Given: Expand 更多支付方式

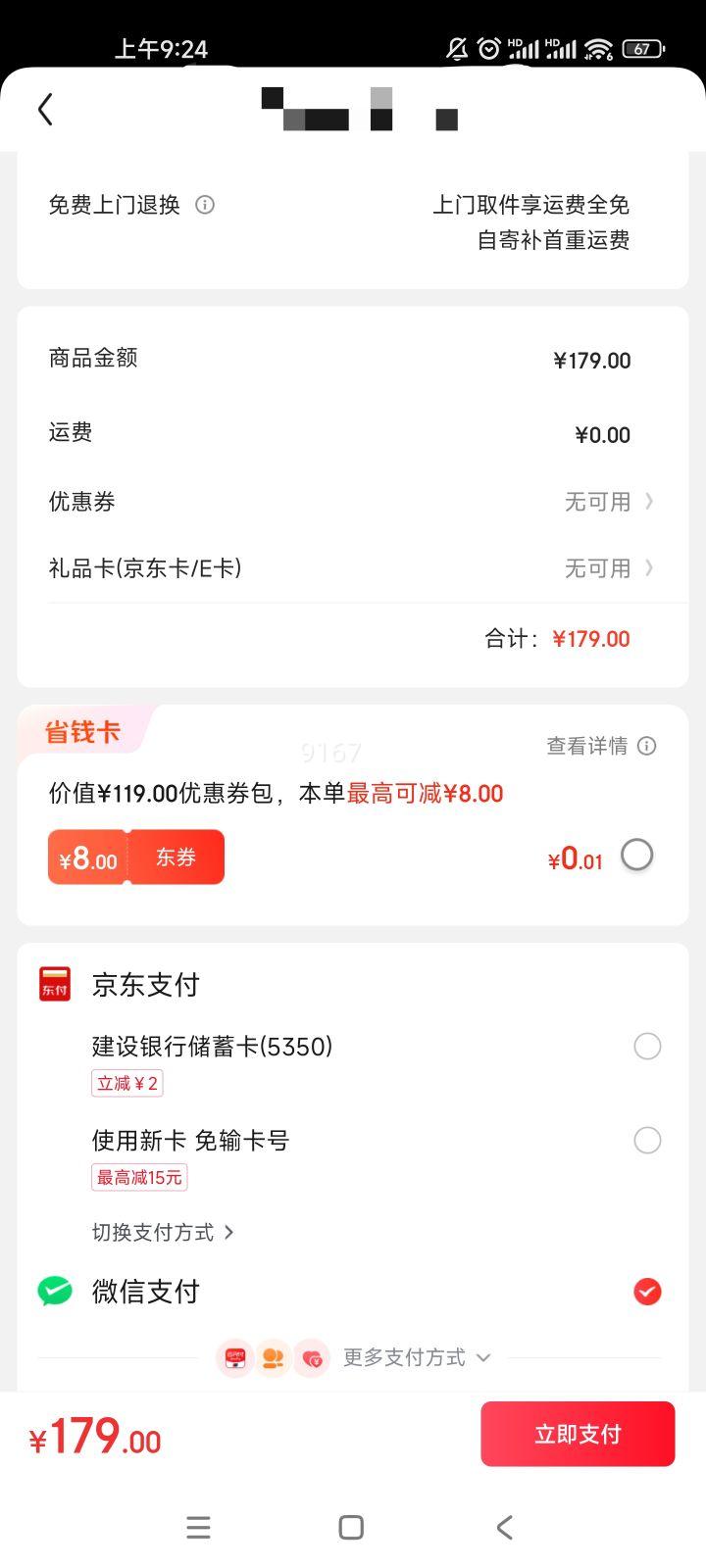Looking at the screenshot, I should click(416, 1357).
